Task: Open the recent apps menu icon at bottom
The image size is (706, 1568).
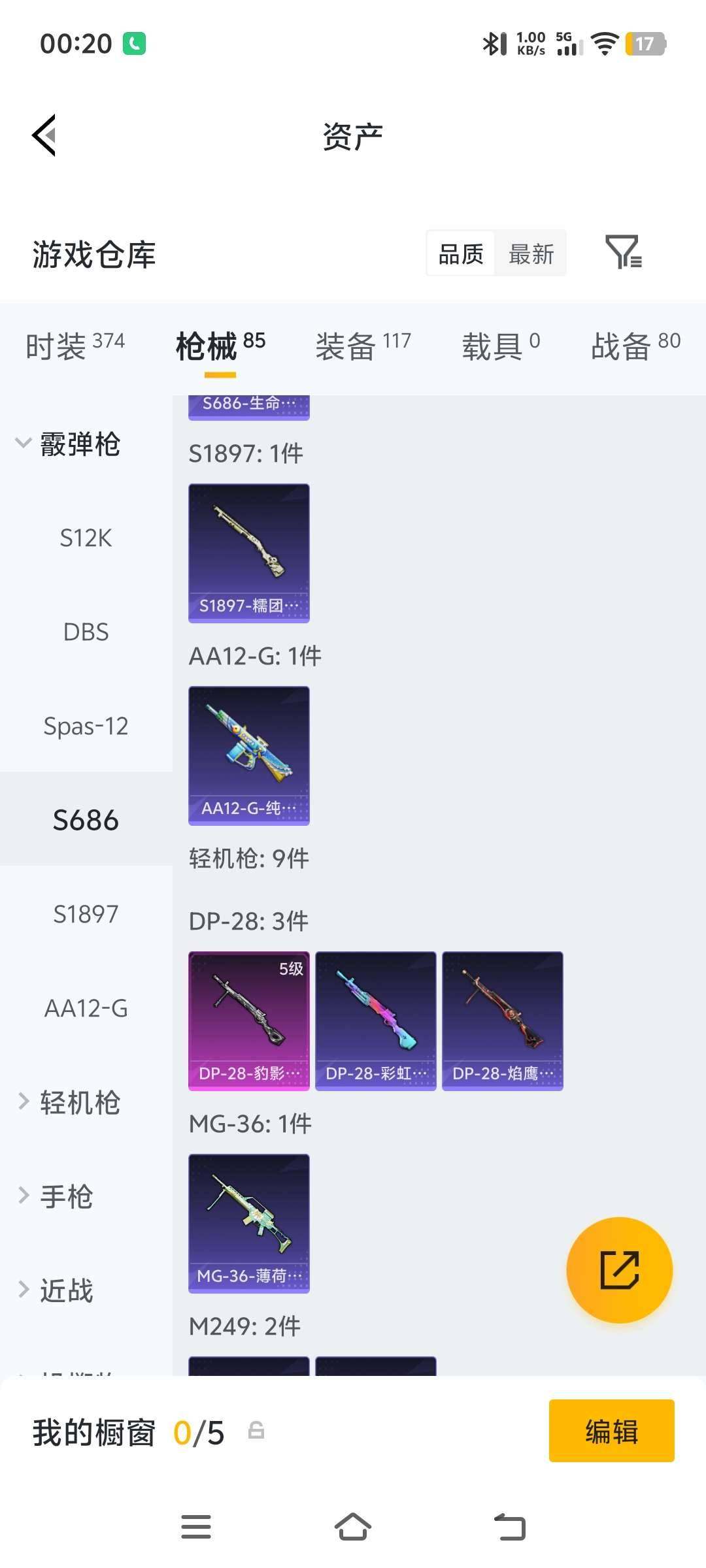Action: [x=196, y=1527]
